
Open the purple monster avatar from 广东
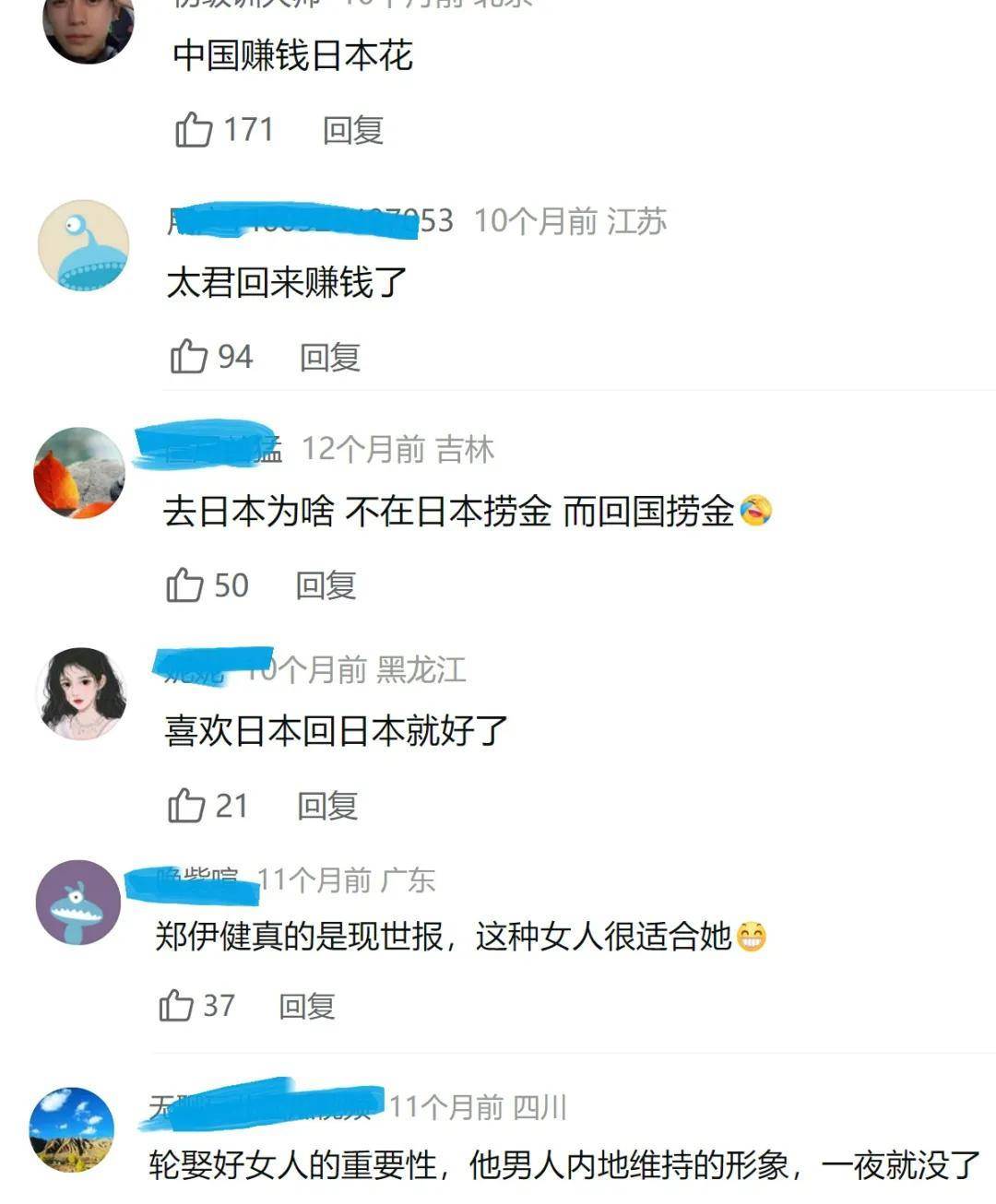coord(78,902)
